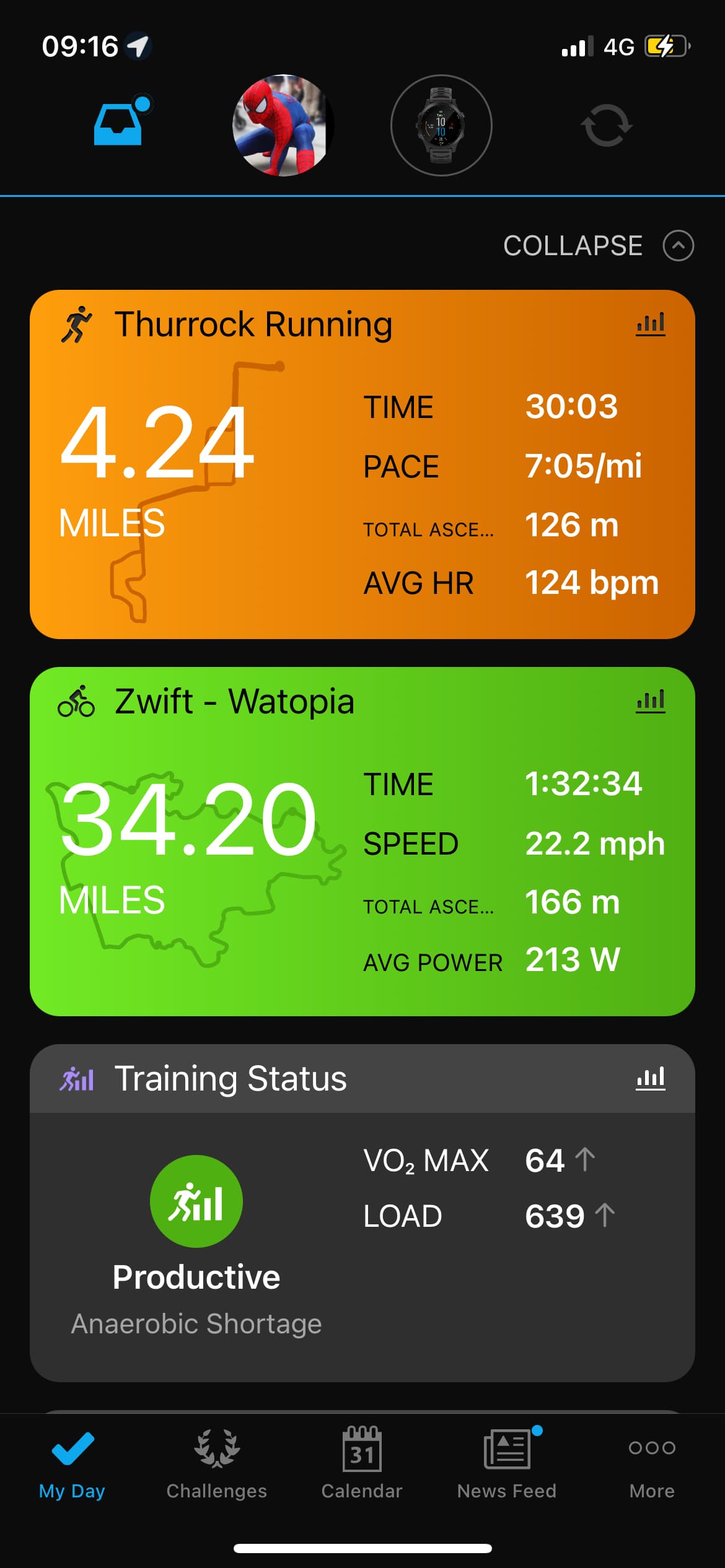Open the inbox notifications icon
This screenshot has width=725, height=1568.
pos(119,124)
